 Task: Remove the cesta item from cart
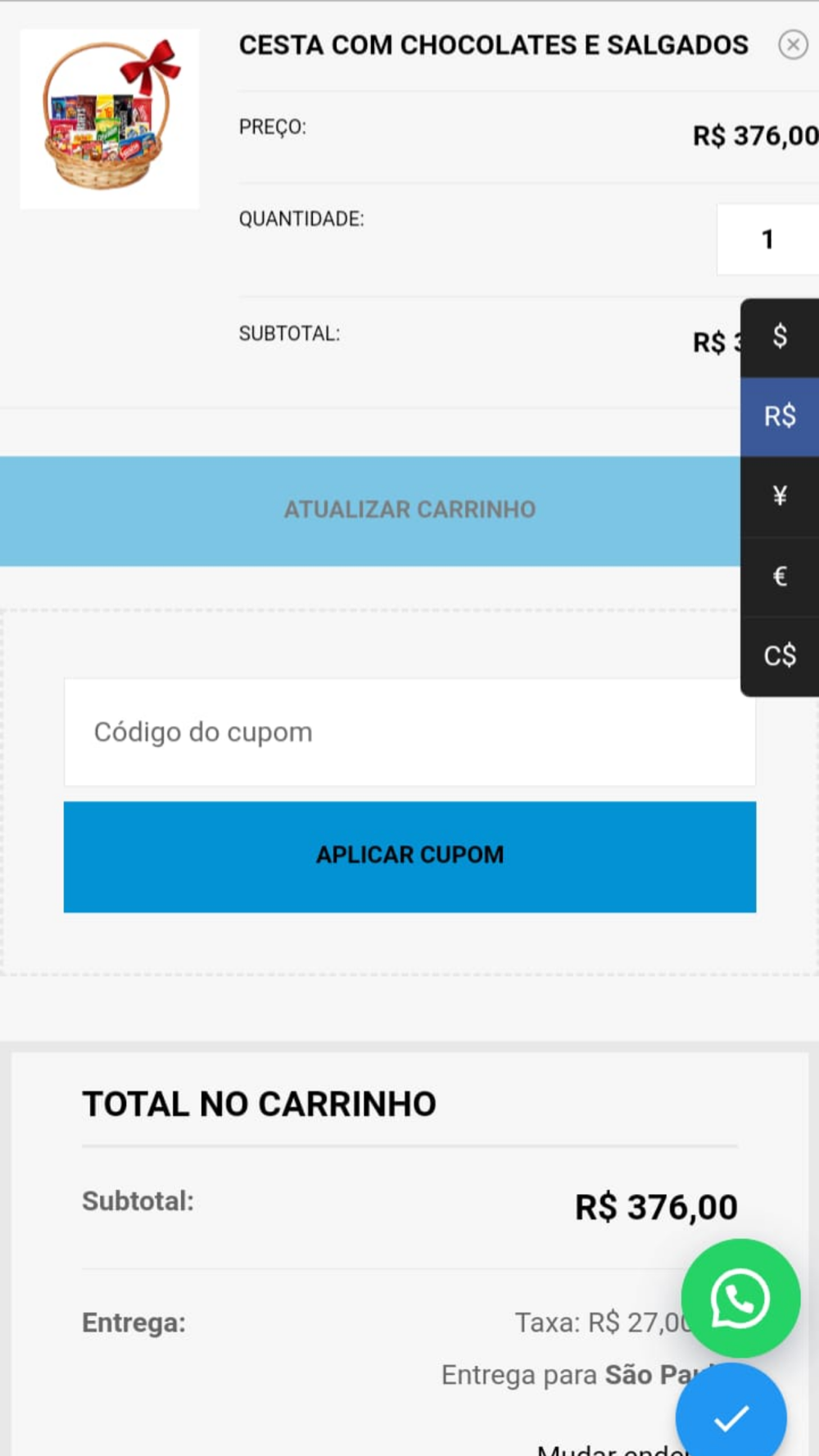click(793, 45)
